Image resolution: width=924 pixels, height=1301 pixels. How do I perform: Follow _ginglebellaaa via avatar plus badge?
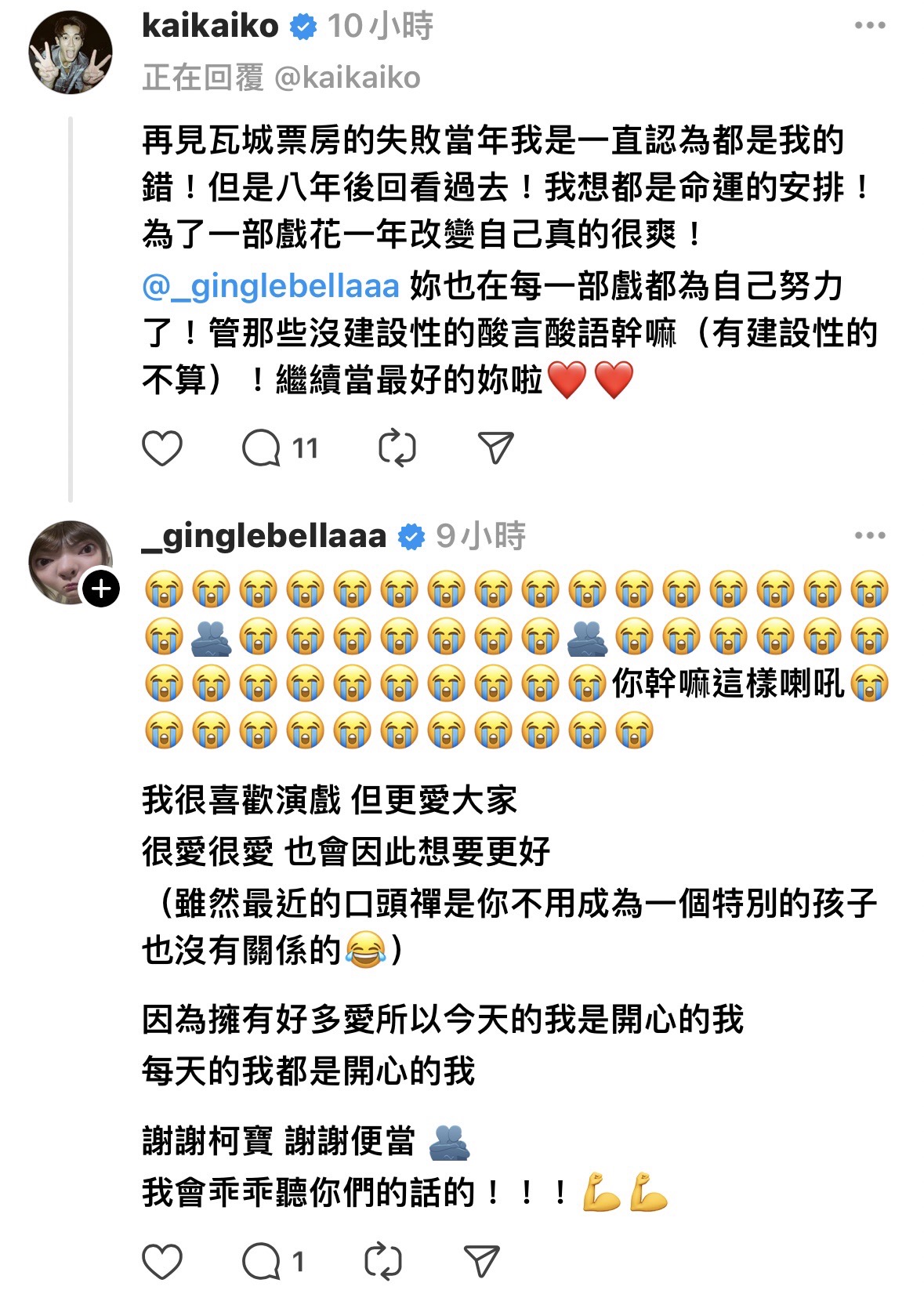coord(102,589)
